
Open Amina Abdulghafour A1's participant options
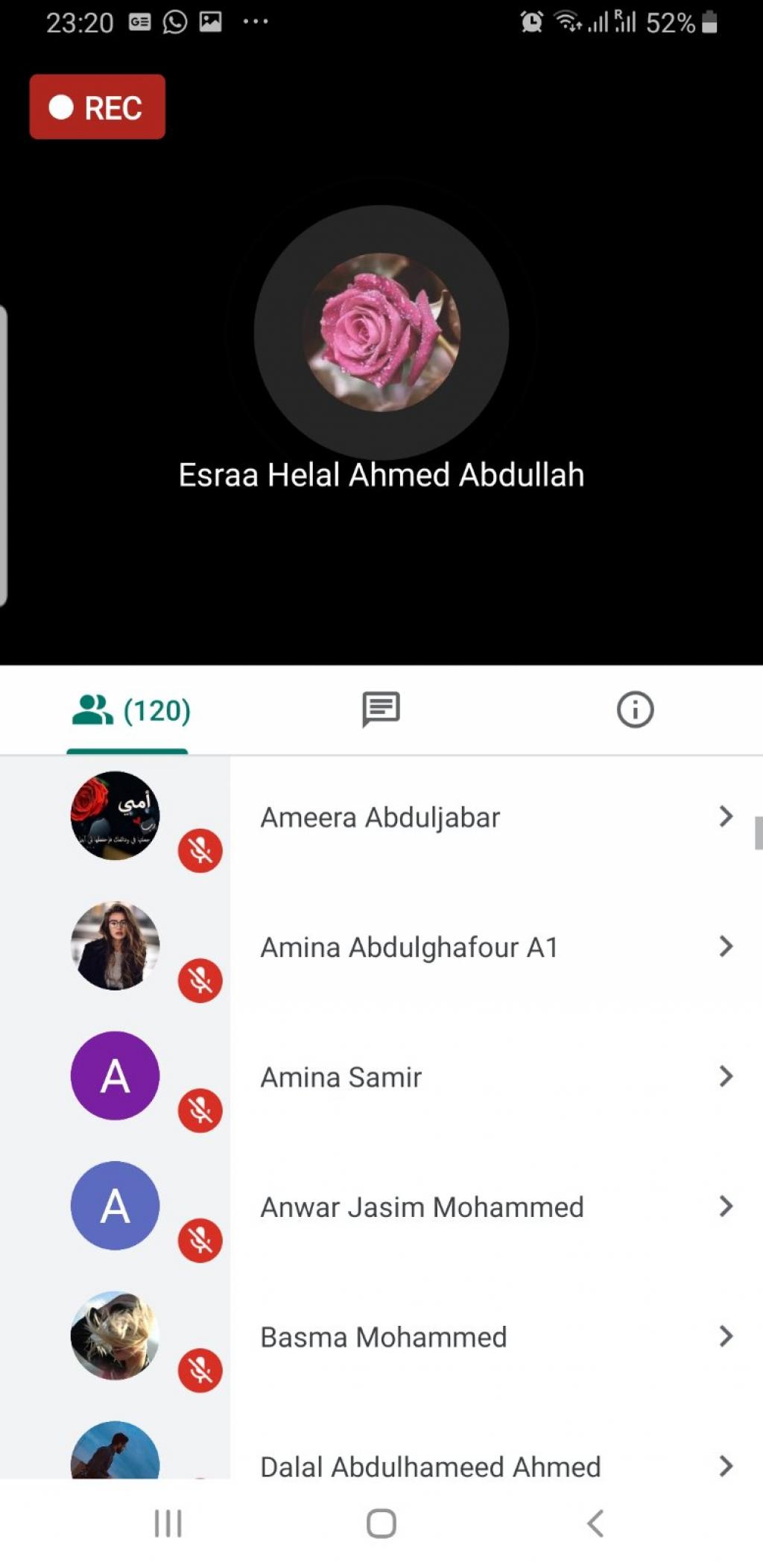coord(724,946)
